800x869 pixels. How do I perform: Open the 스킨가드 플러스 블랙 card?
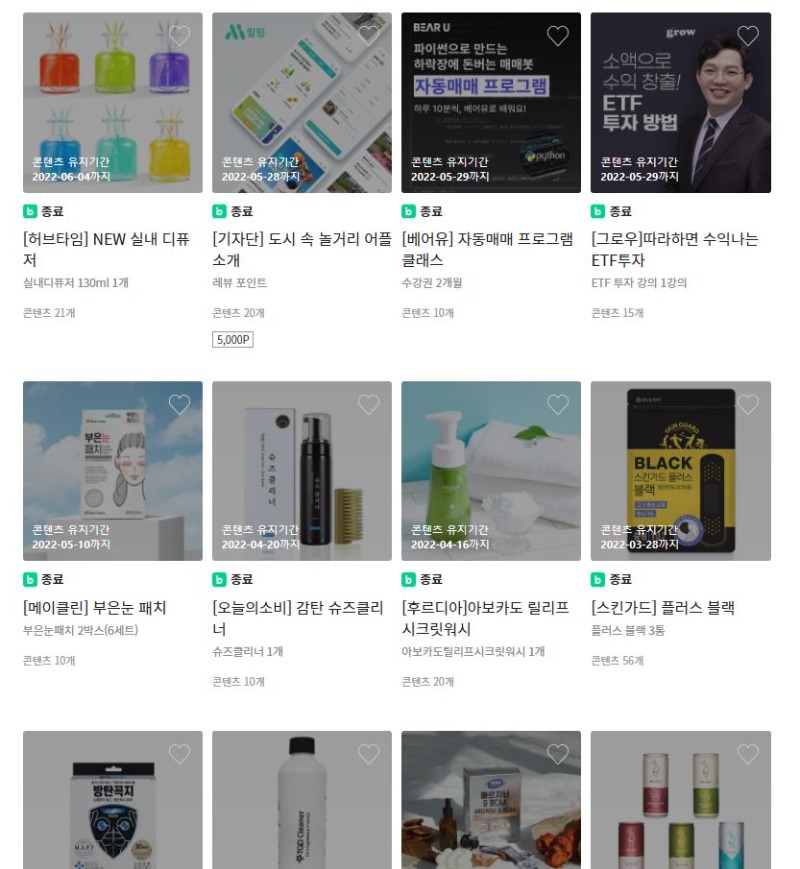[x=680, y=470]
